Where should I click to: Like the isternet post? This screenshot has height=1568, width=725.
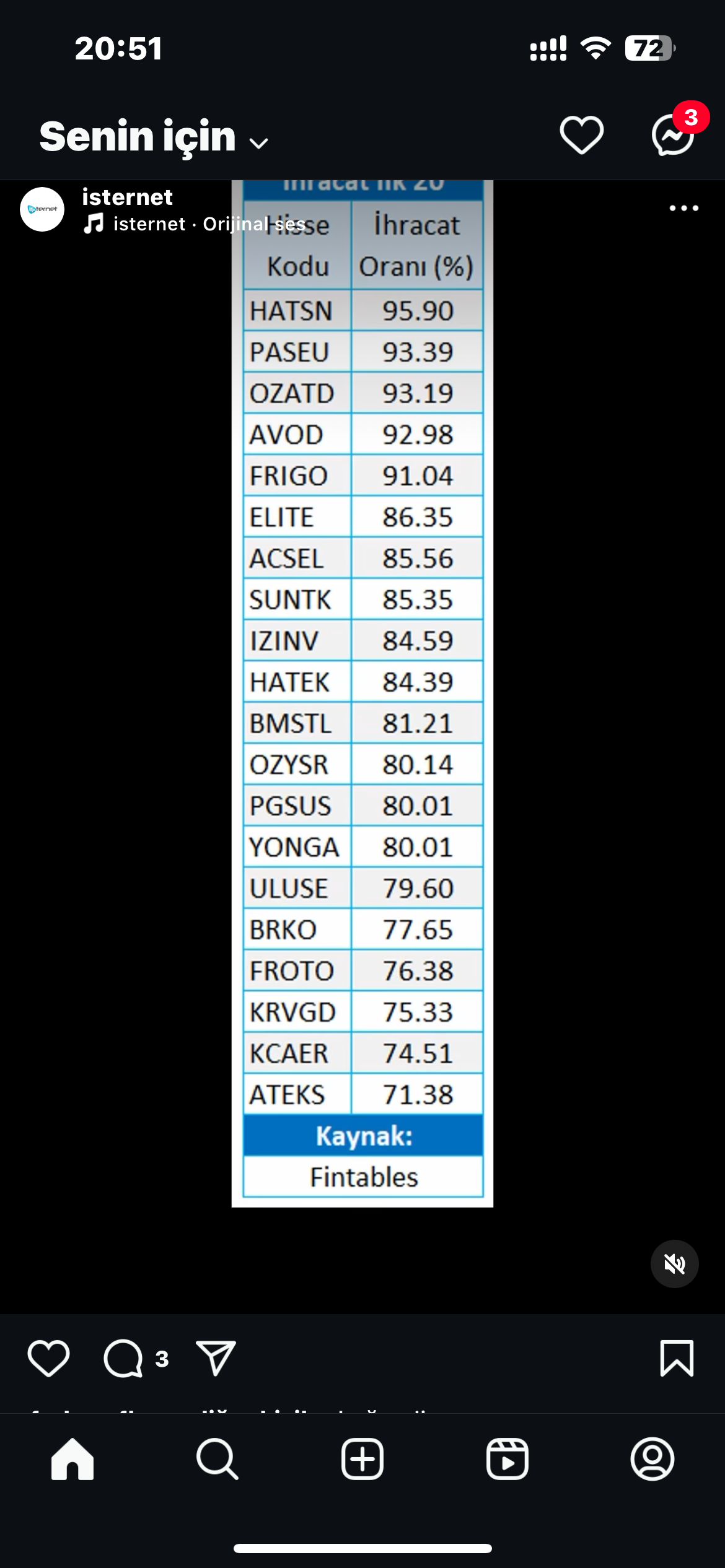pos(48,1359)
